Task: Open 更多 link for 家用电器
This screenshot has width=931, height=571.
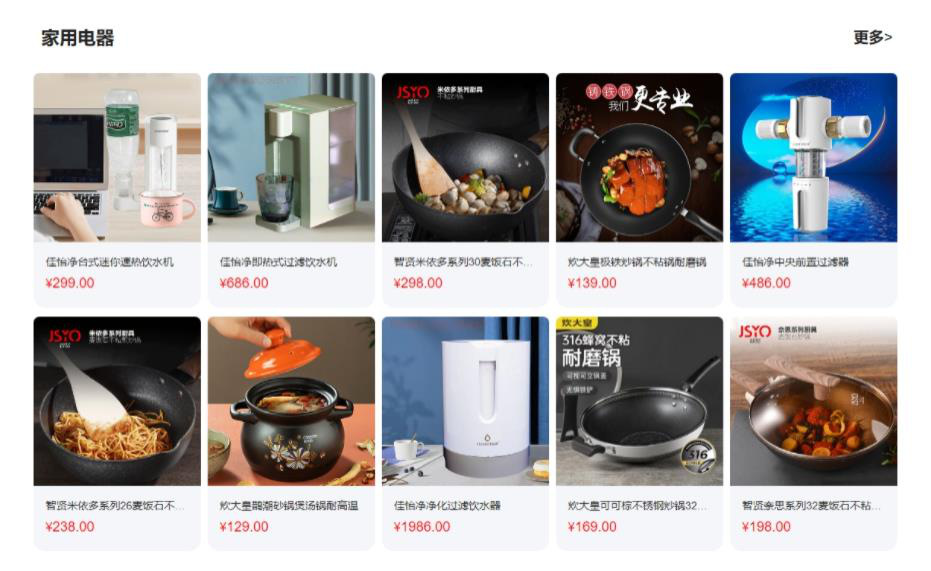Action: (x=872, y=37)
